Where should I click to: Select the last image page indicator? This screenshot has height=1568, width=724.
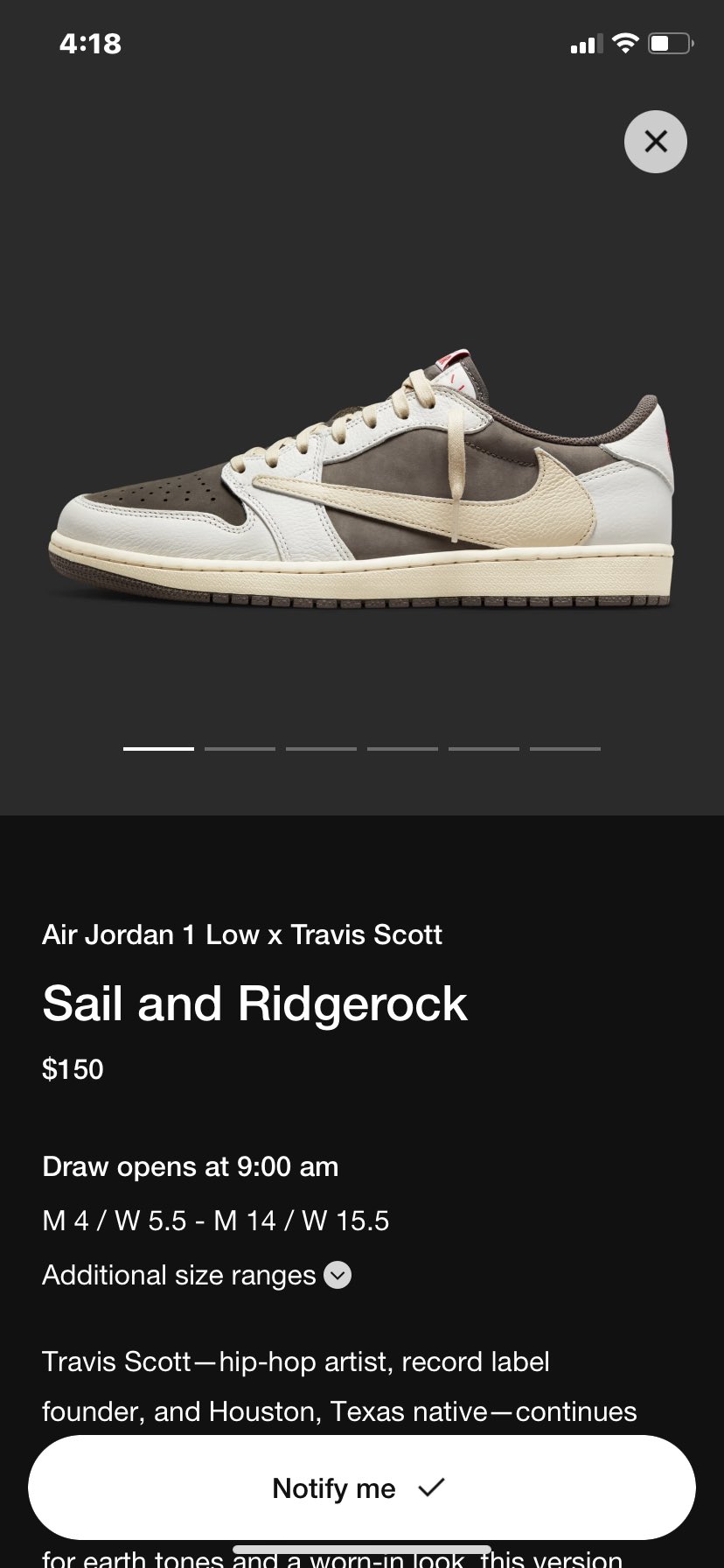coord(565,749)
